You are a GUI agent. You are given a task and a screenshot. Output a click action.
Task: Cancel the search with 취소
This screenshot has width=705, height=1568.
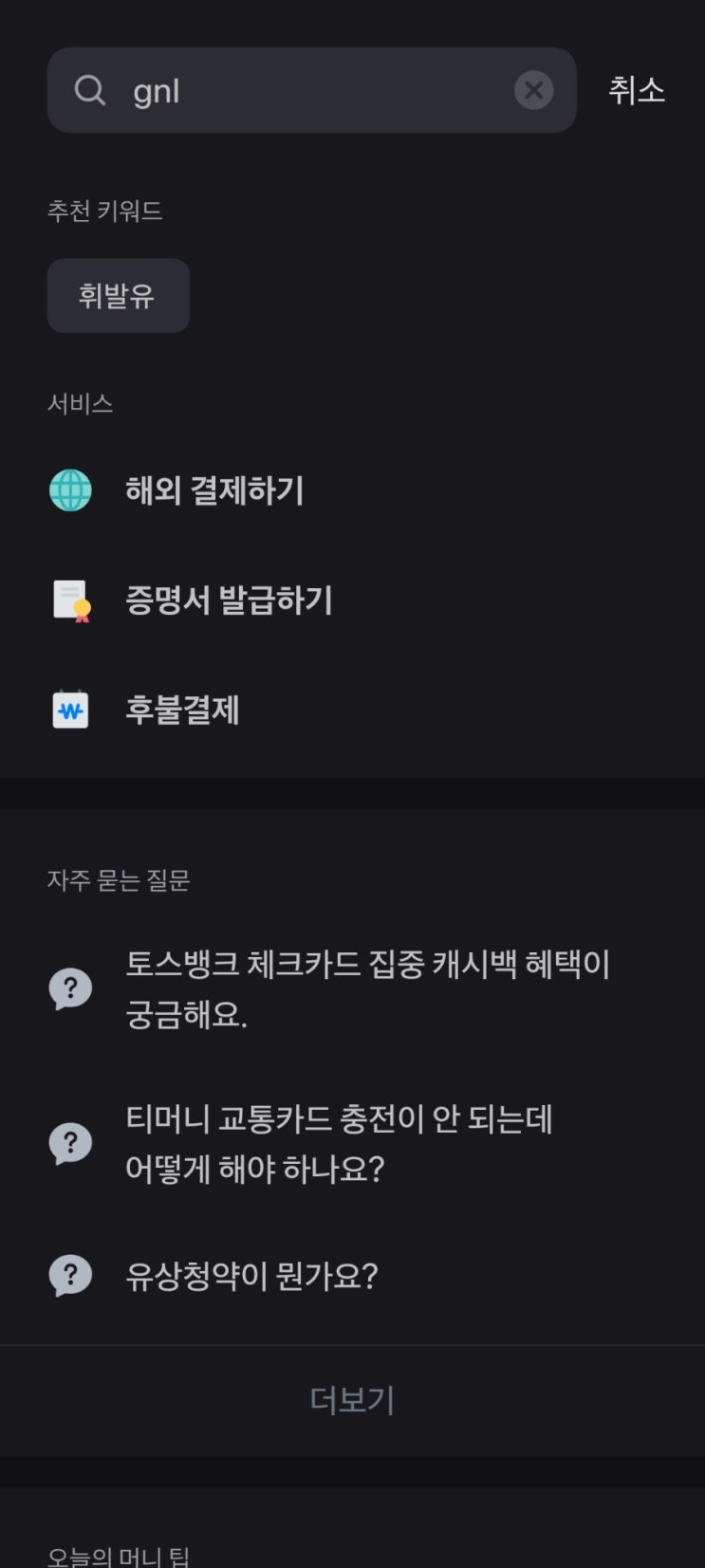pos(636,90)
